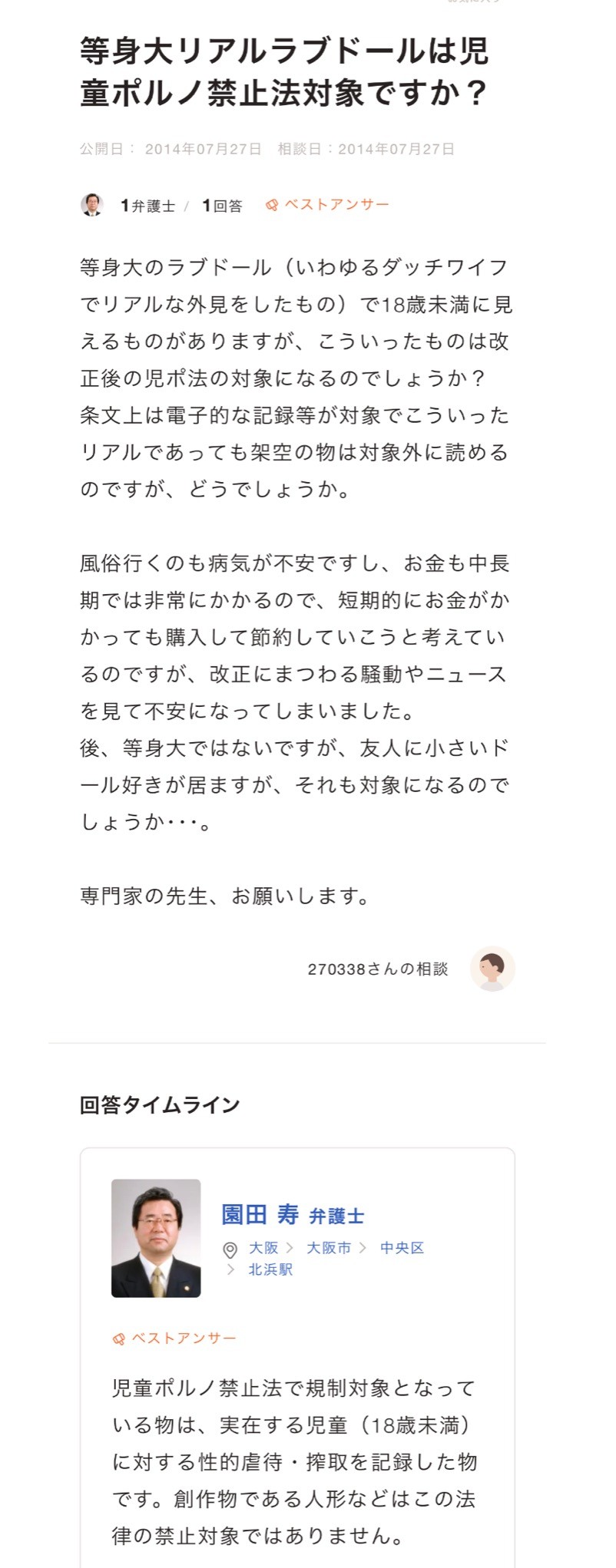Open the 北浜駅 station link

(x=270, y=1269)
